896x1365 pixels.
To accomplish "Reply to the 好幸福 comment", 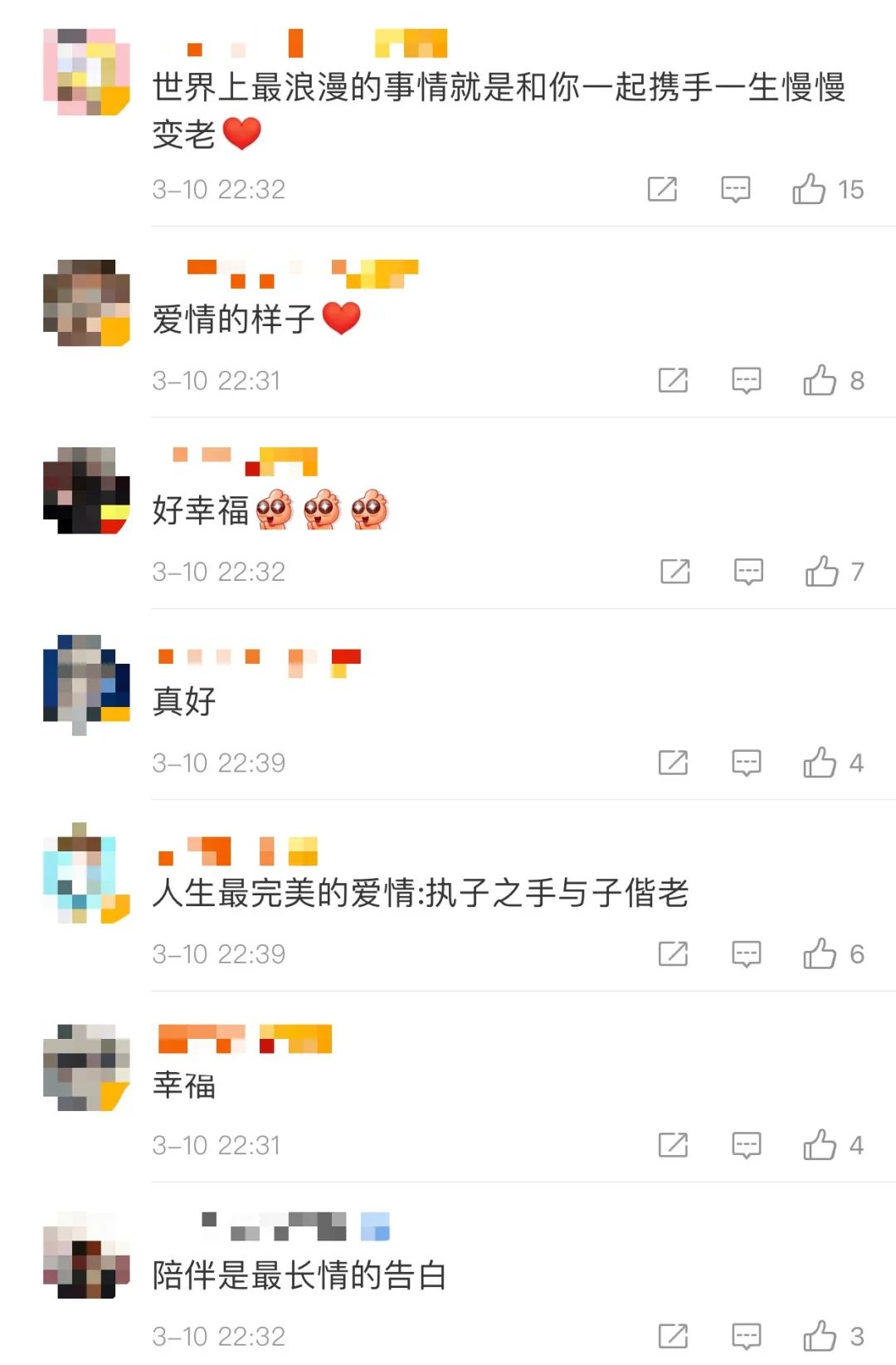I will click(x=748, y=571).
